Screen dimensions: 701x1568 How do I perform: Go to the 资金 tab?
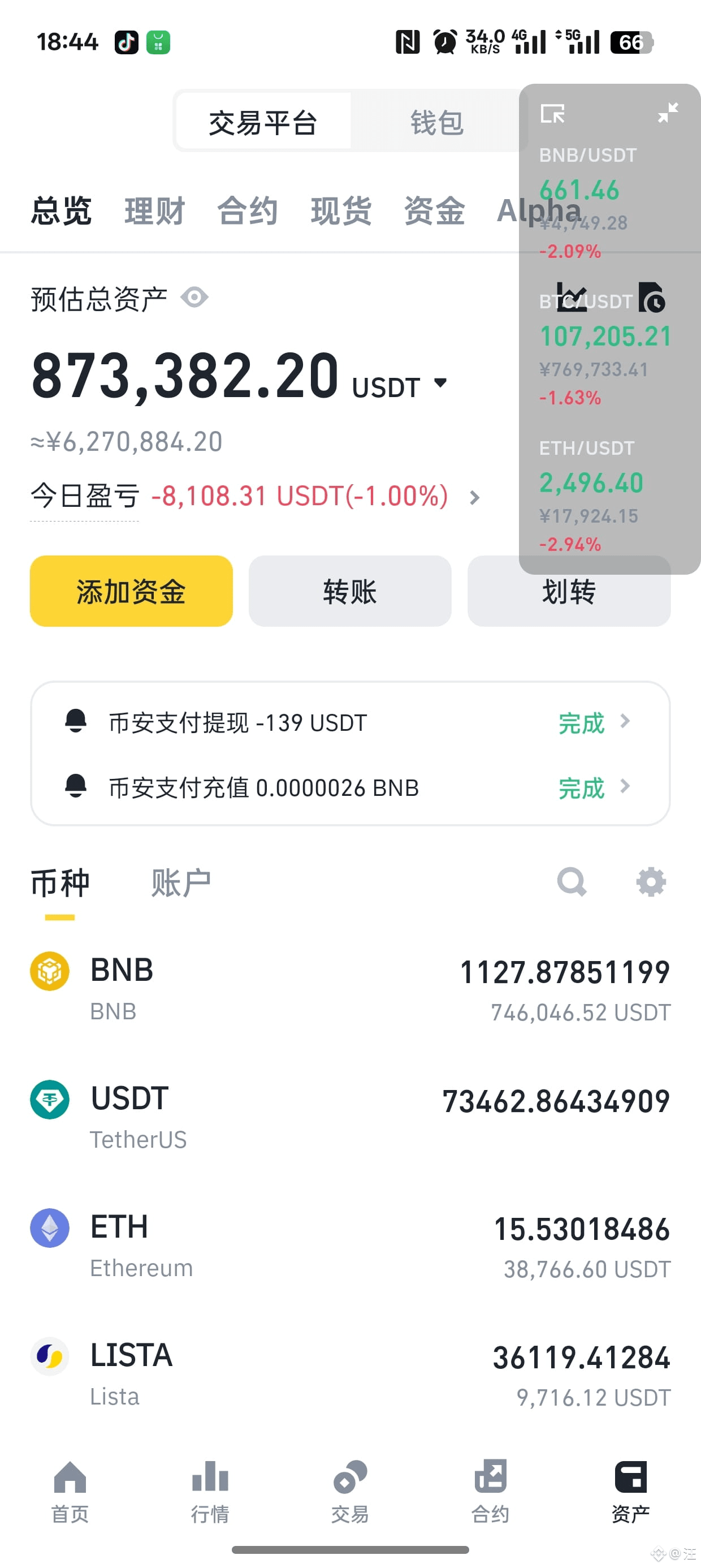pos(435,210)
